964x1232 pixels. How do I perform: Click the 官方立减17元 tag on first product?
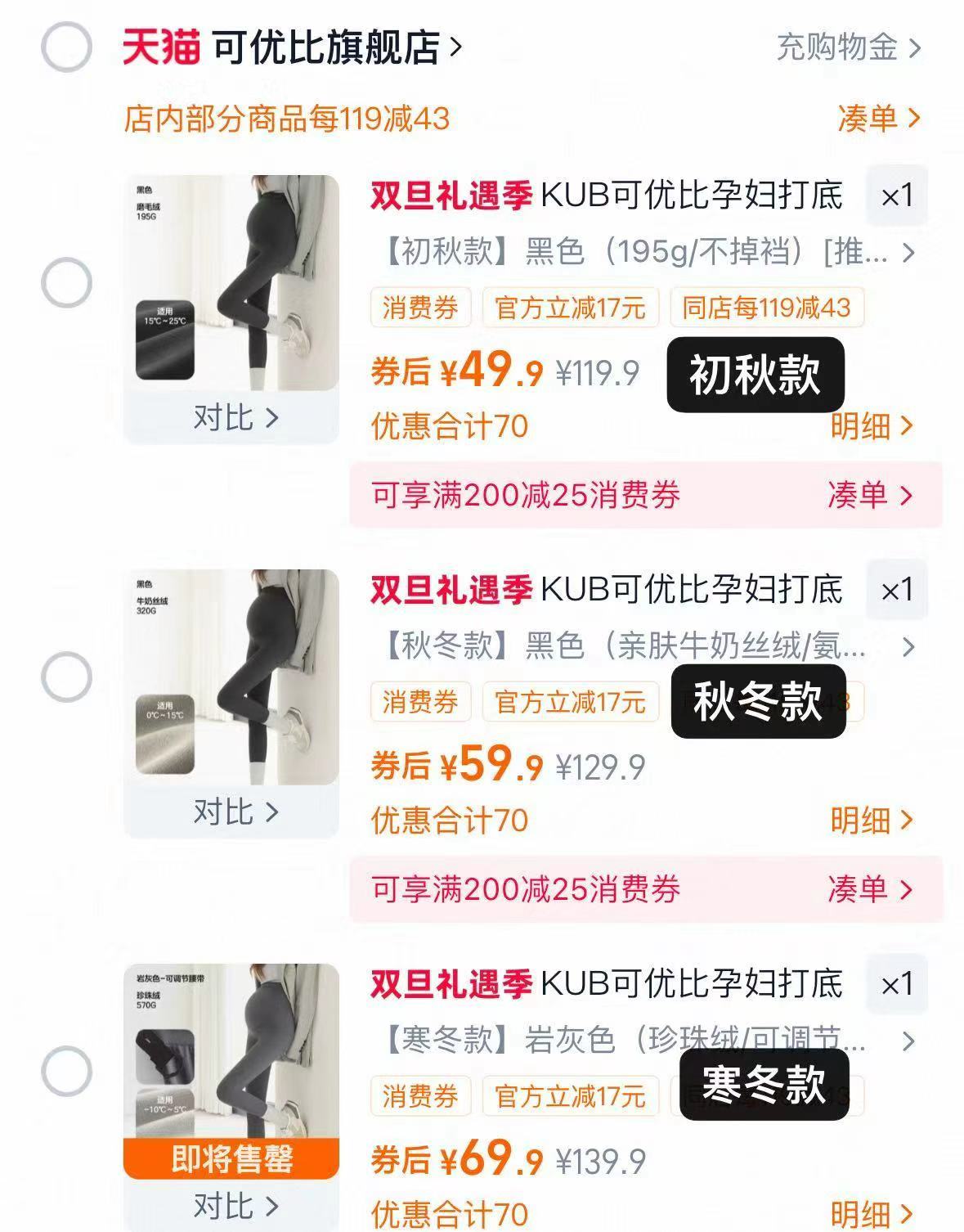570,306
